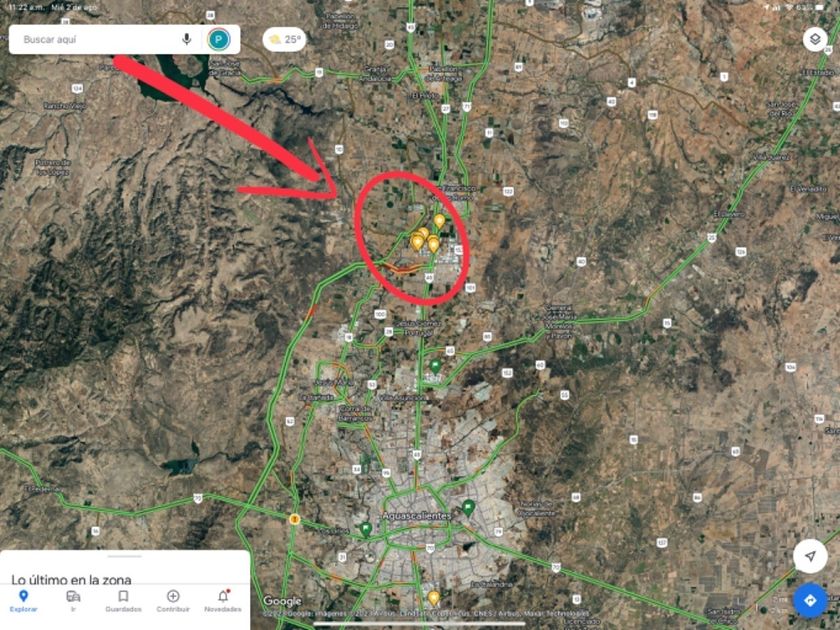Open the account profile avatar
The width and height of the screenshot is (840, 630).
pos(218,40)
